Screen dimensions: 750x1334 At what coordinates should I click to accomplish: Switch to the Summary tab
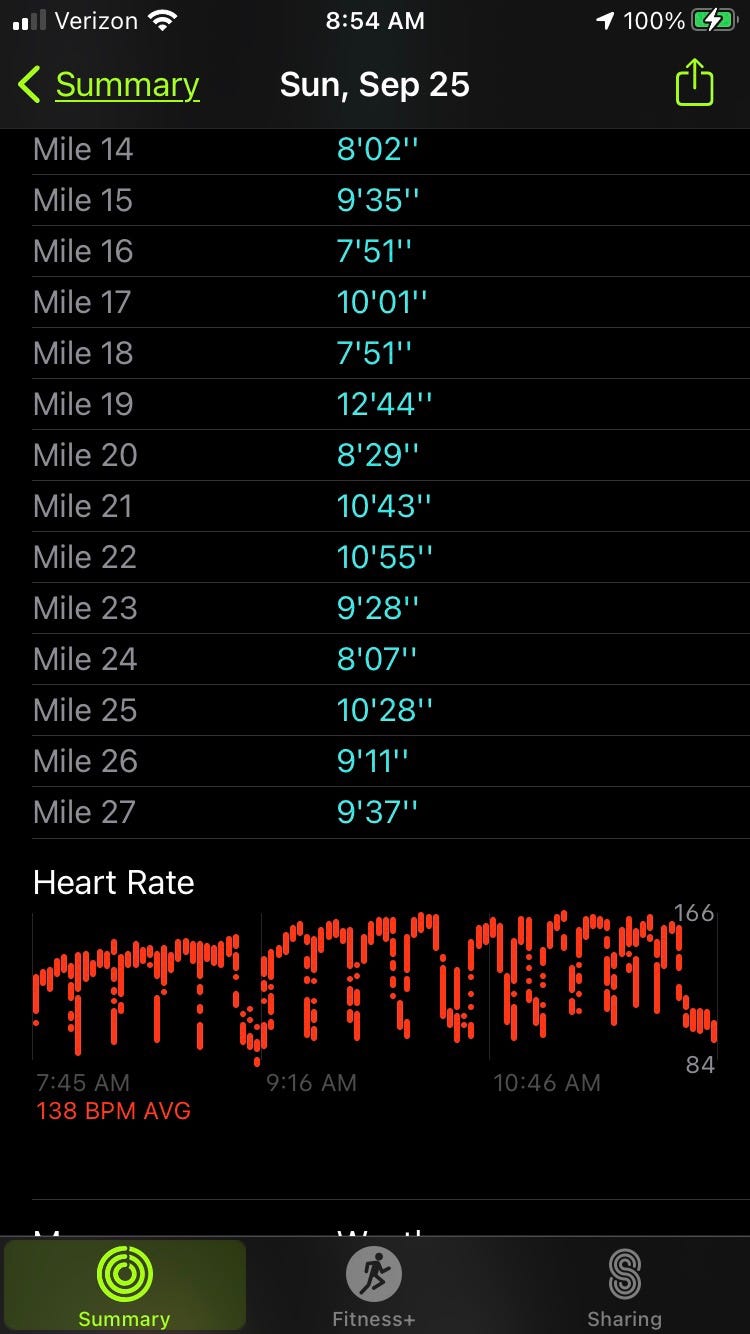point(124,1286)
